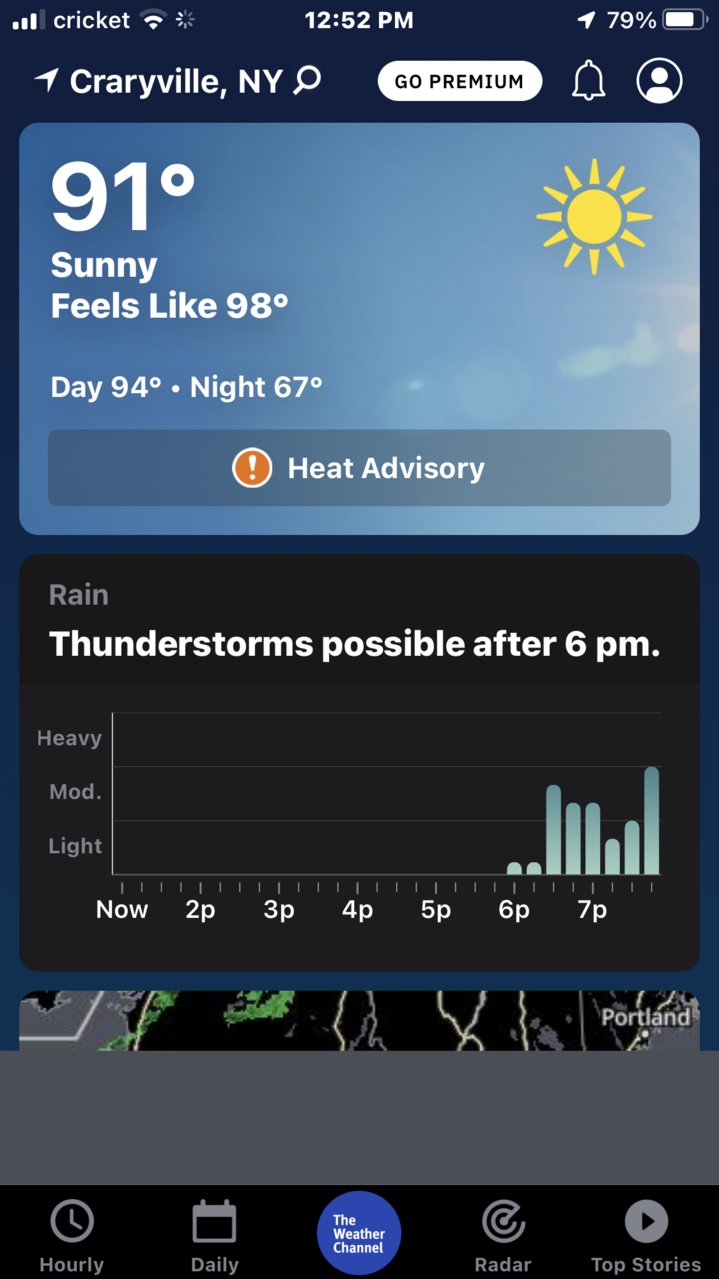Image resolution: width=719 pixels, height=1279 pixels.
Task: Open the Top Stories tab
Action: pyautogui.click(x=646, y=1238)
